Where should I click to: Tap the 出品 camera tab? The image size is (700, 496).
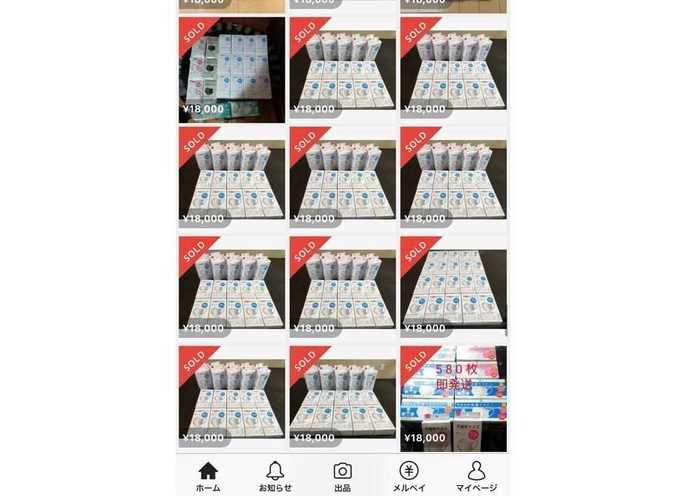[342, 476]
